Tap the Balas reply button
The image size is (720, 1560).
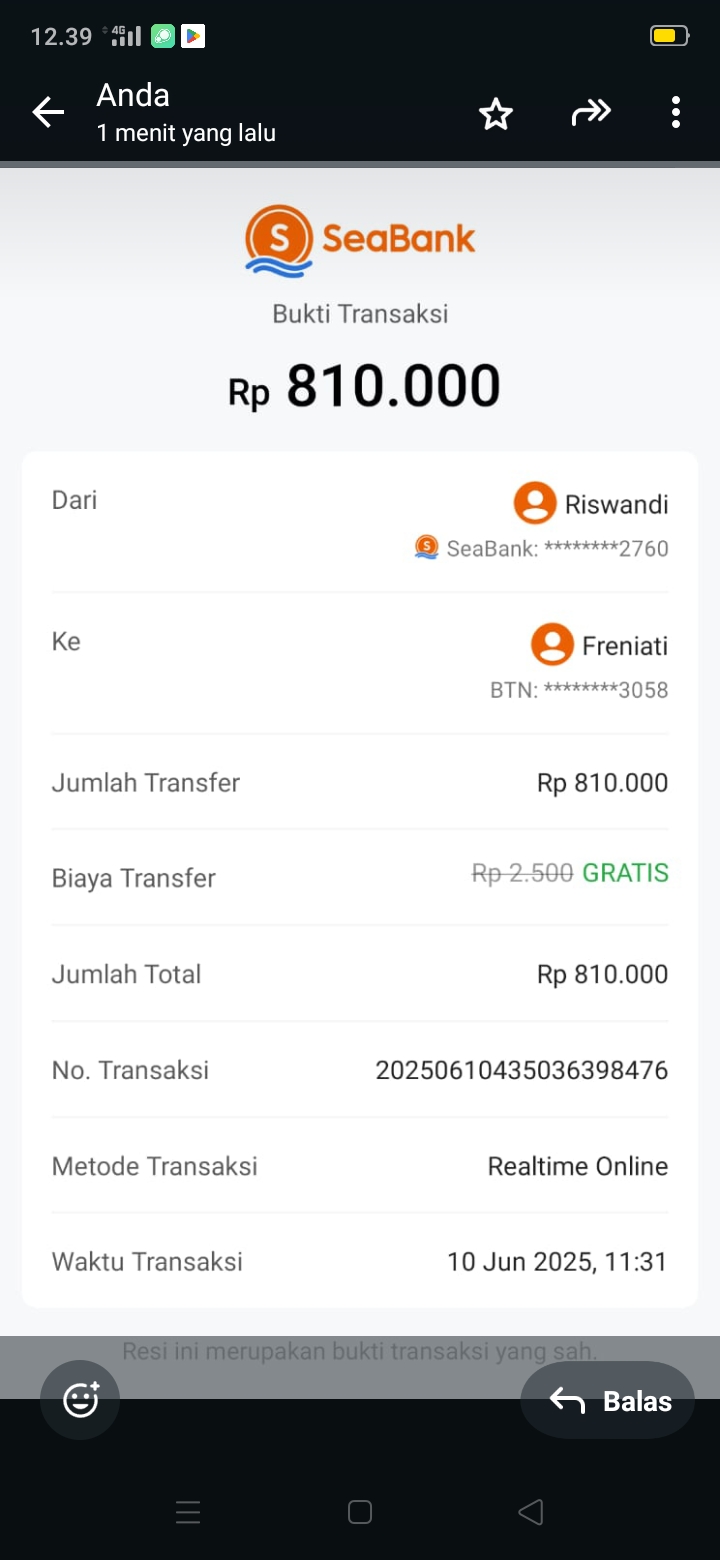coord(607,1399)
